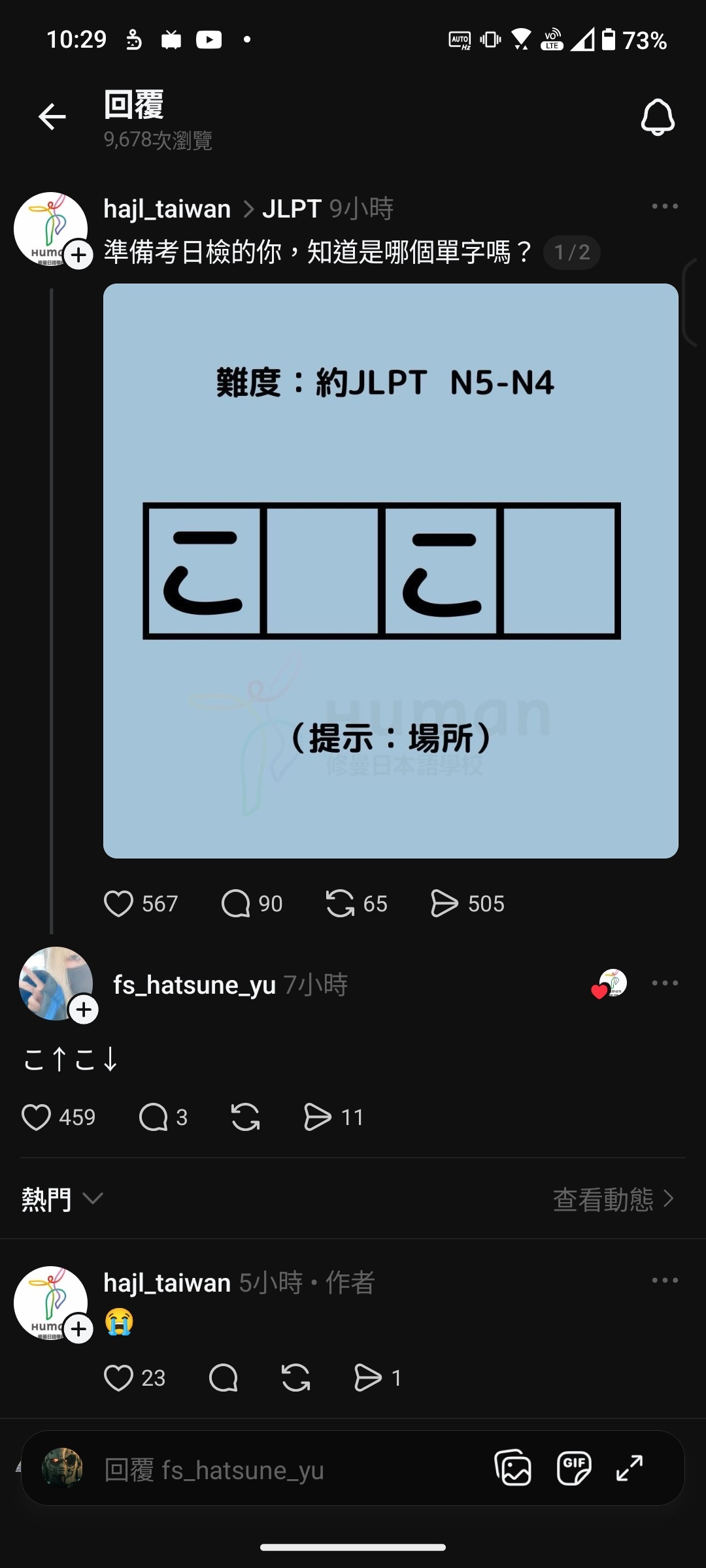Image resolution: width=706 pixels, height=1568 pixels.
Task: Open 查看動態 activity link
Action: (613, 1199)
